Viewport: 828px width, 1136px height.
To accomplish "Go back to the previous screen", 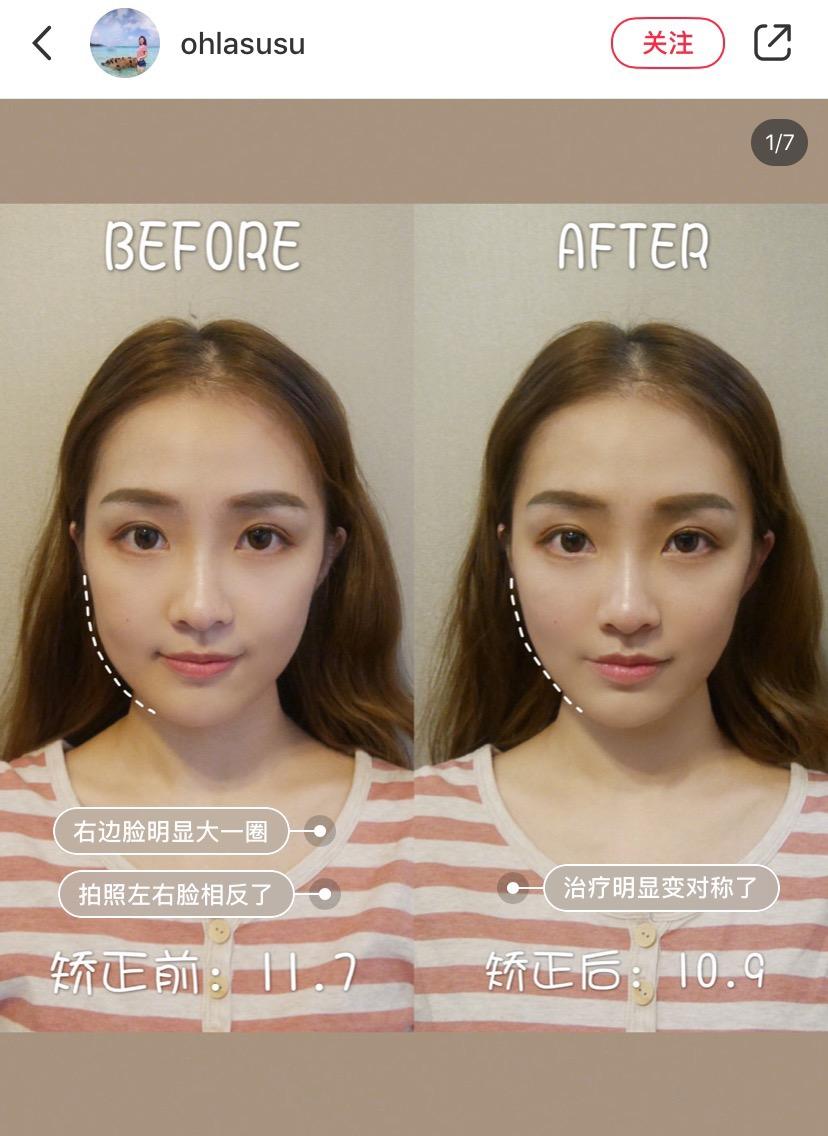I will [x=42, y=43].
